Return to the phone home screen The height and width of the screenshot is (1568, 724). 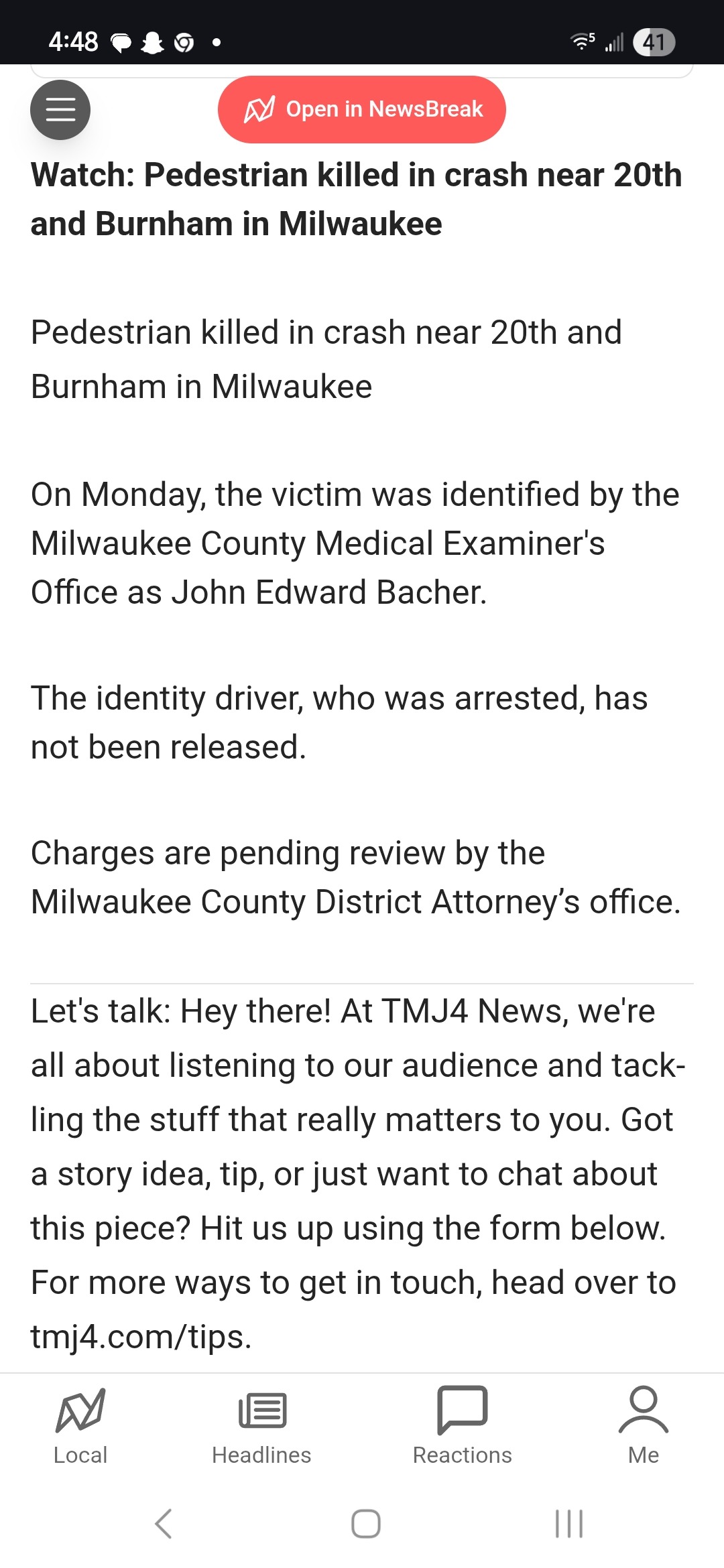(x=366, y=1524)
